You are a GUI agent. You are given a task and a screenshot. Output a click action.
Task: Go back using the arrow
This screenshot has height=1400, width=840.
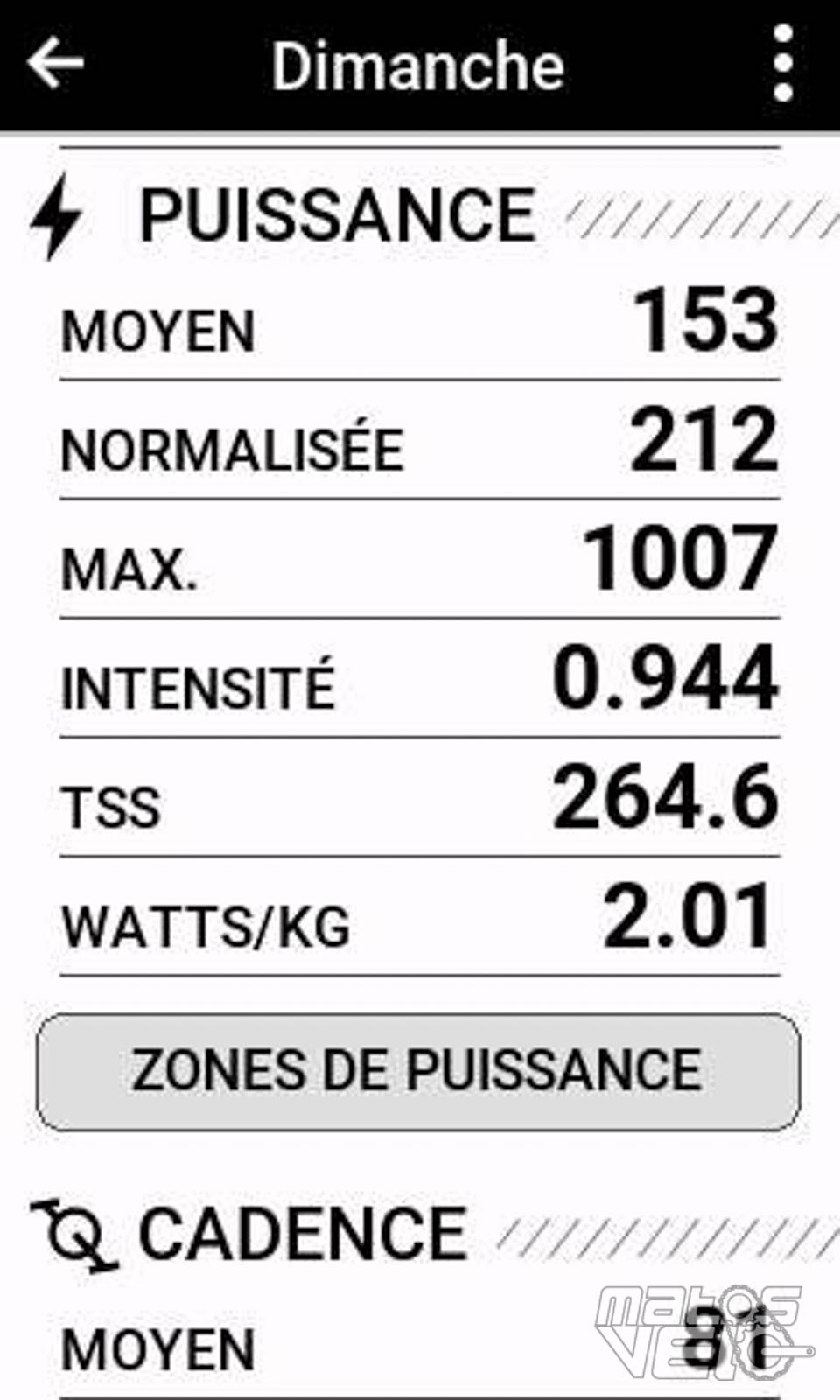click(x=55, y=63)
